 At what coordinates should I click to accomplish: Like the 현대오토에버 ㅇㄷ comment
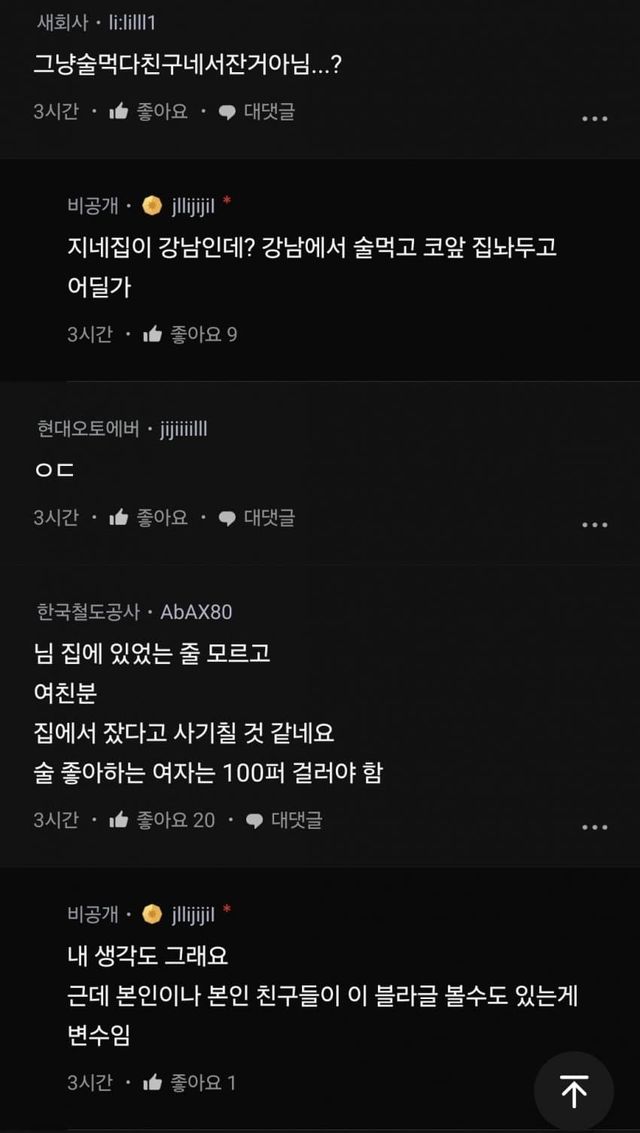[147, 517]
